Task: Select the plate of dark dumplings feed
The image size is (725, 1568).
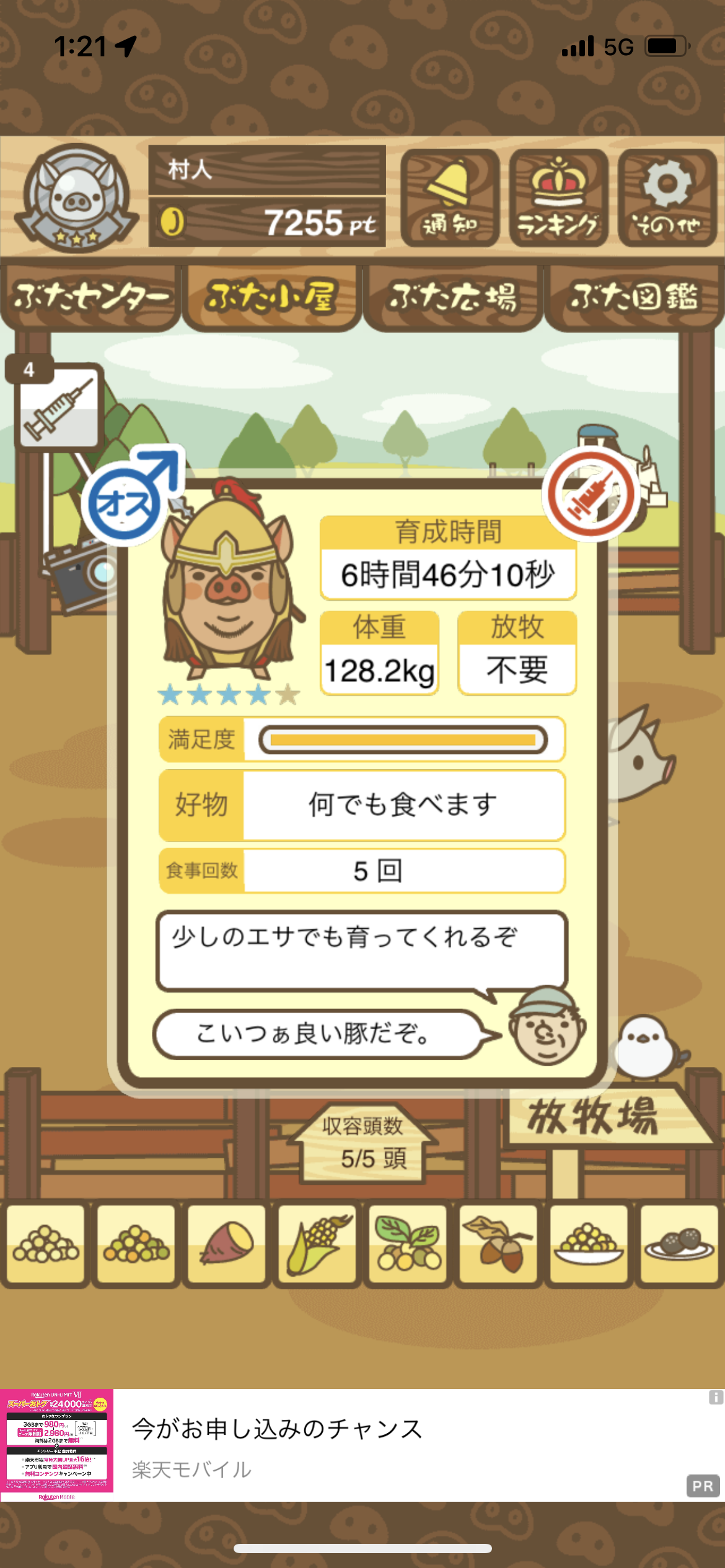Action: click(x=679, y=1244)
